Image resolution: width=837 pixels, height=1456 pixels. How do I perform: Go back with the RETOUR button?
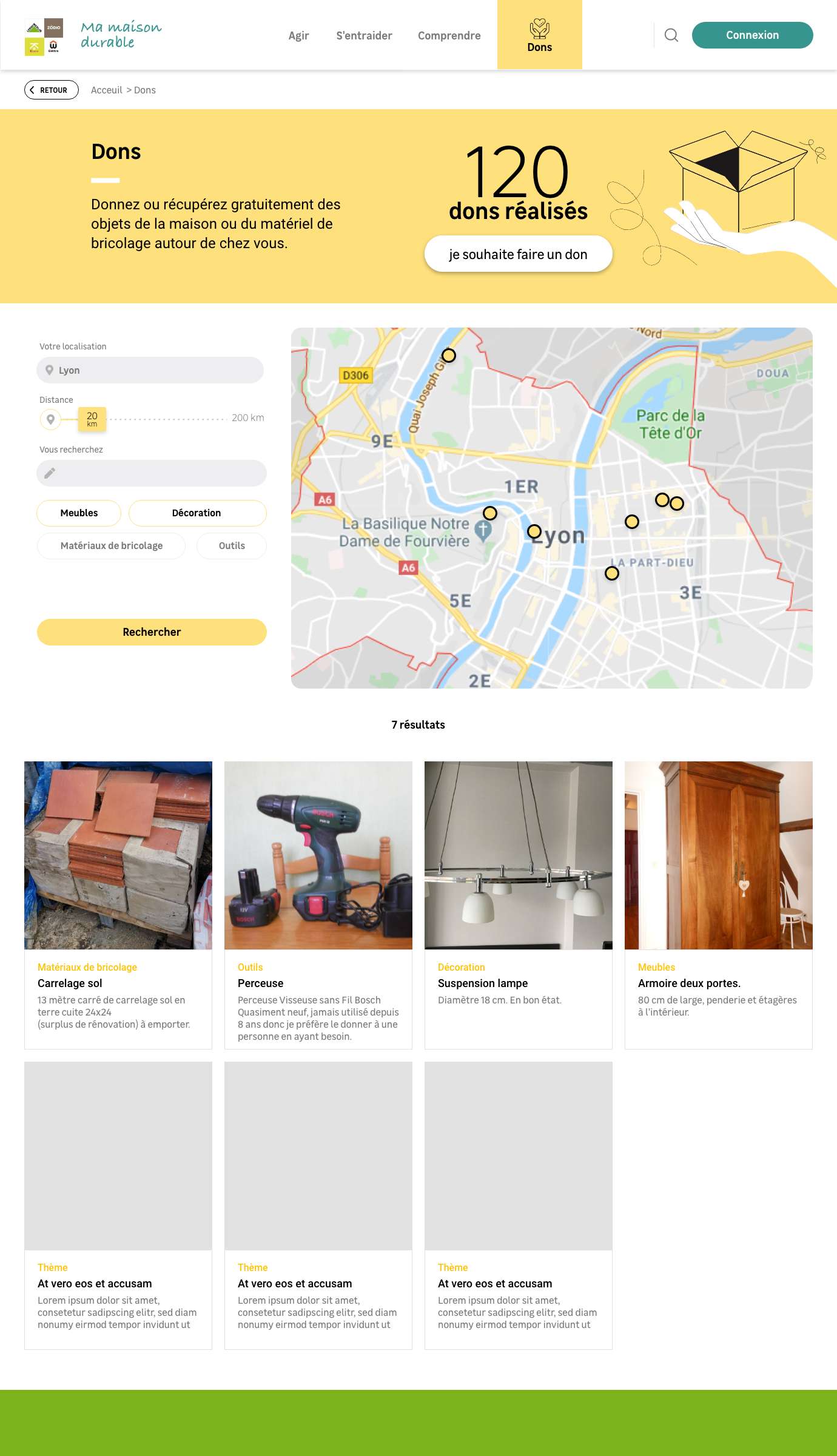[x=52, y=90]
